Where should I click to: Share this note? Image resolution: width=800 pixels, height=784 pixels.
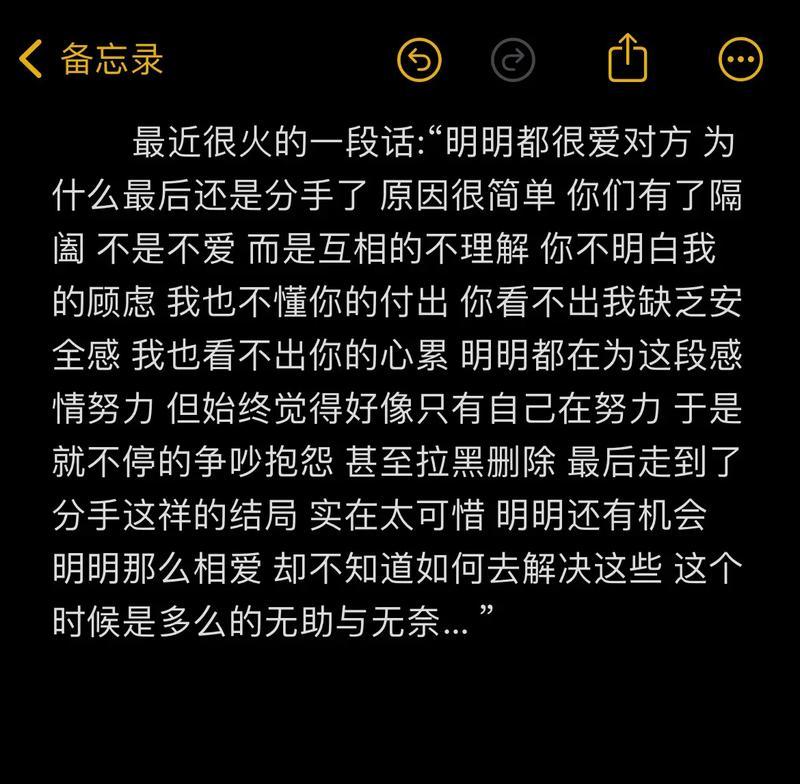(x=628, y=58)
